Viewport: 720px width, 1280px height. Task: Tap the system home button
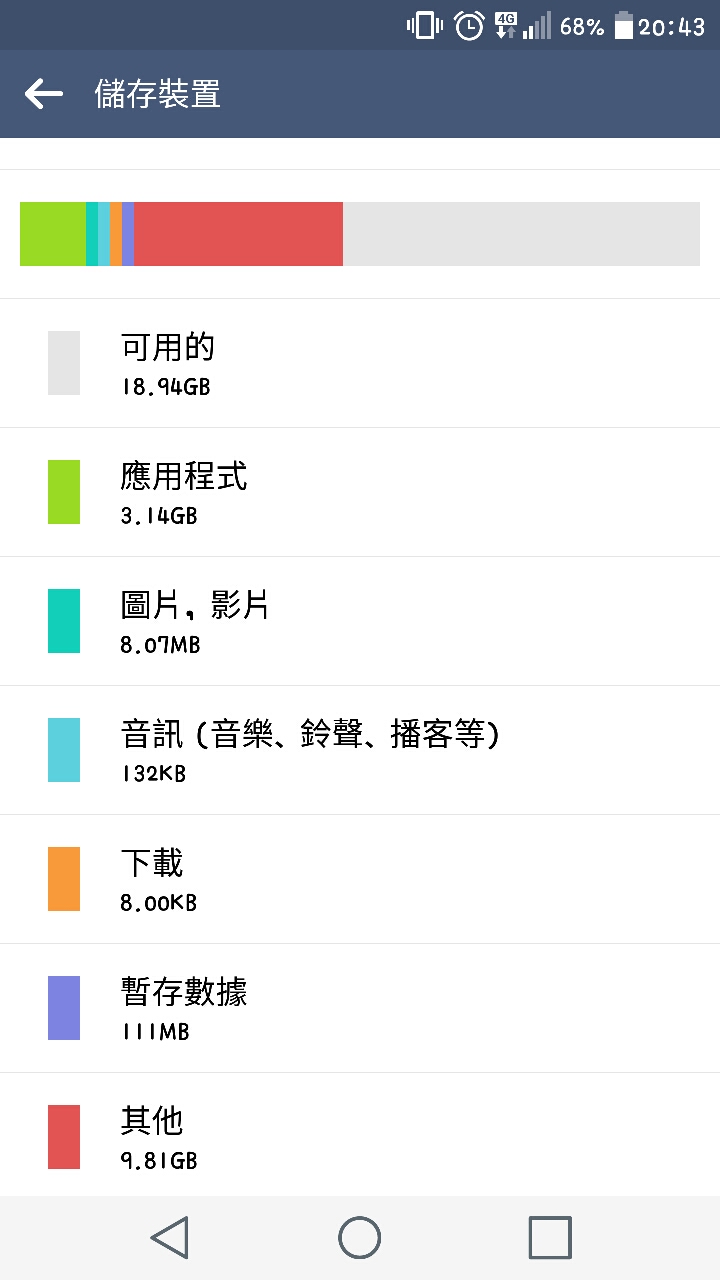(360, 1238)
